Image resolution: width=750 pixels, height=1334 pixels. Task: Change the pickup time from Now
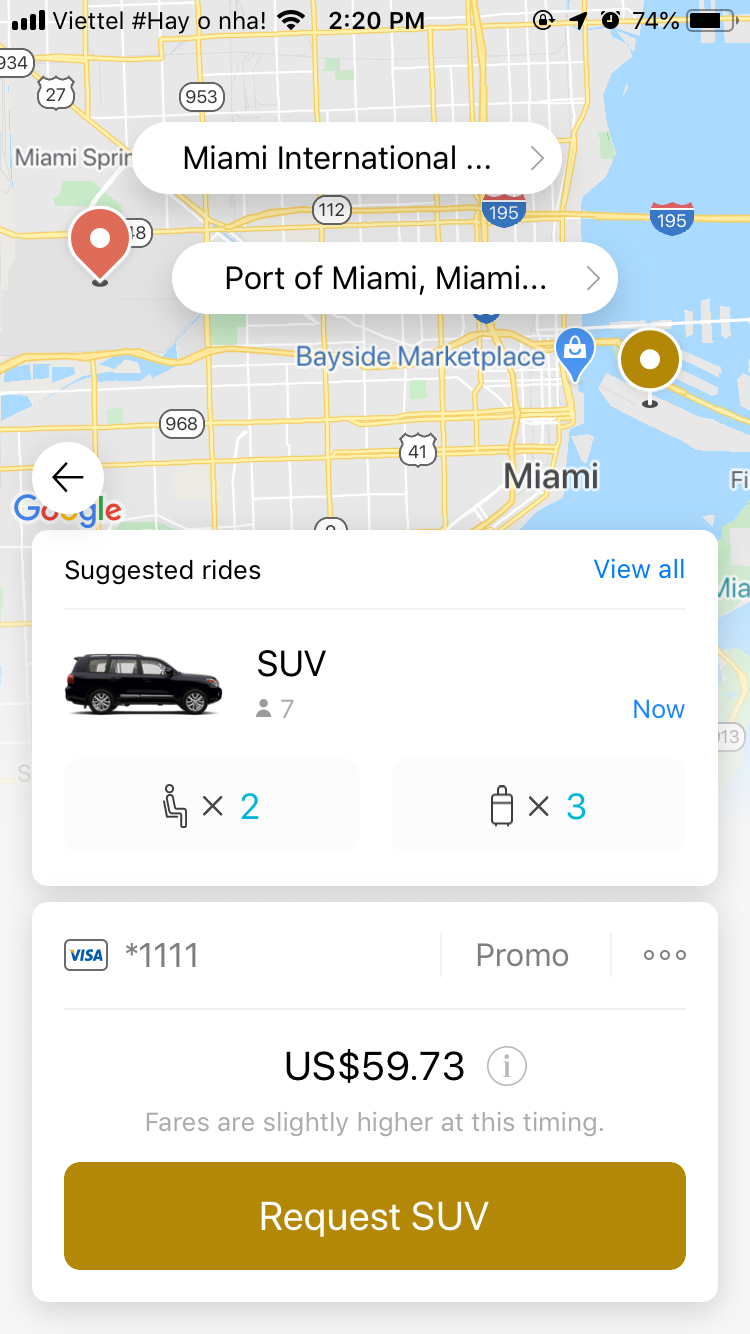(x=658, y=709)
